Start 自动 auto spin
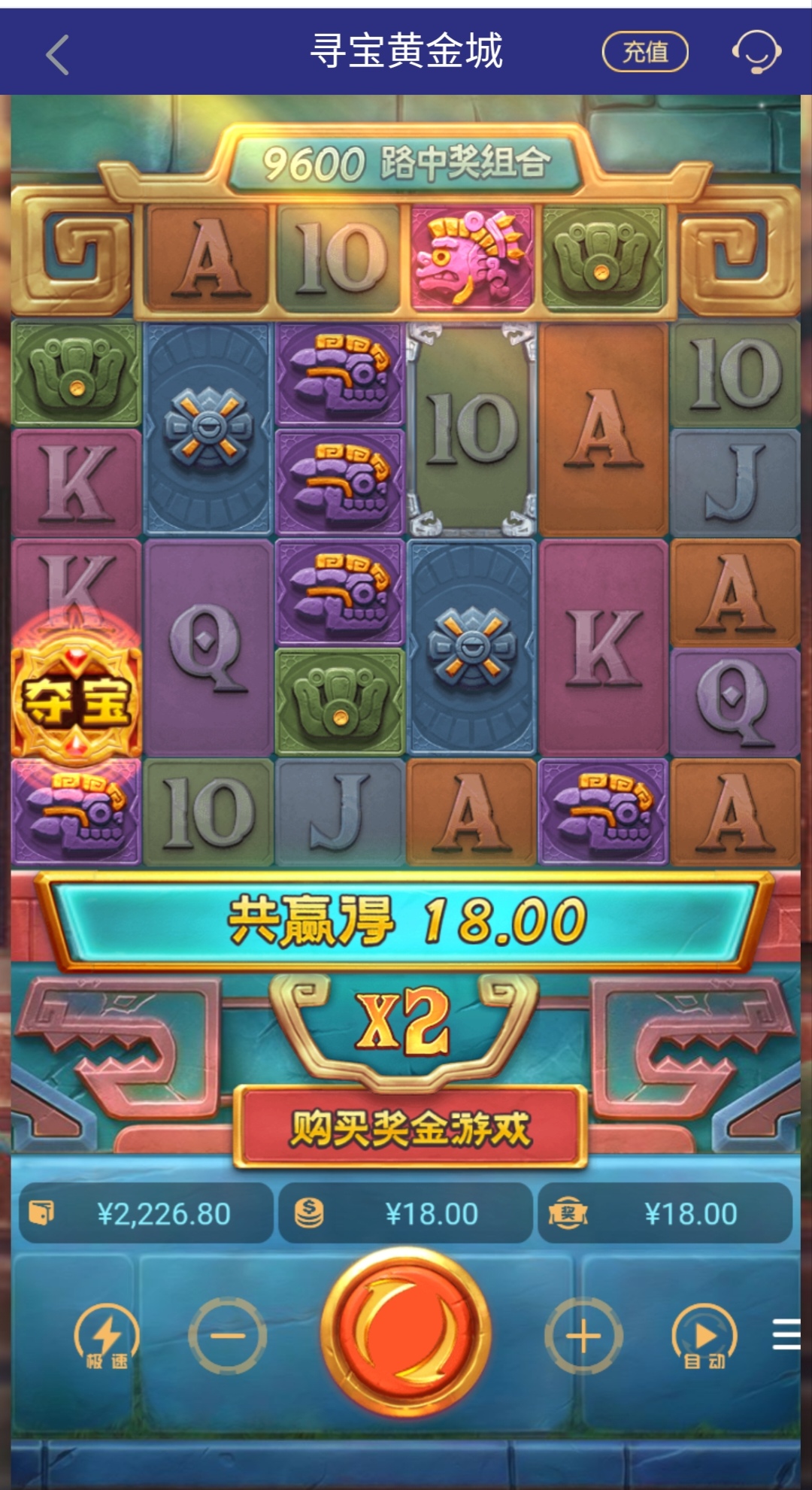 [704, 1337]
